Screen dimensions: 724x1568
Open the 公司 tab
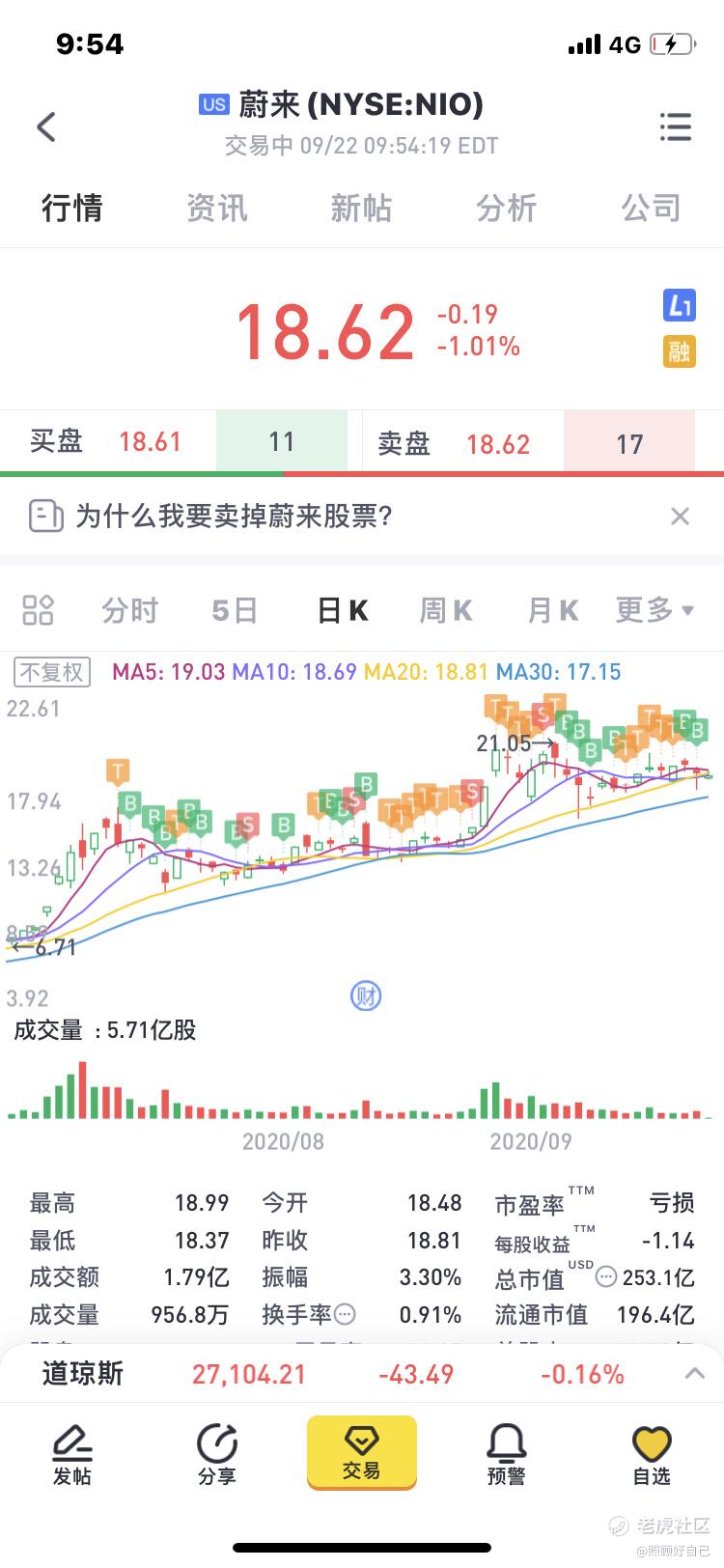pos(651,208)
